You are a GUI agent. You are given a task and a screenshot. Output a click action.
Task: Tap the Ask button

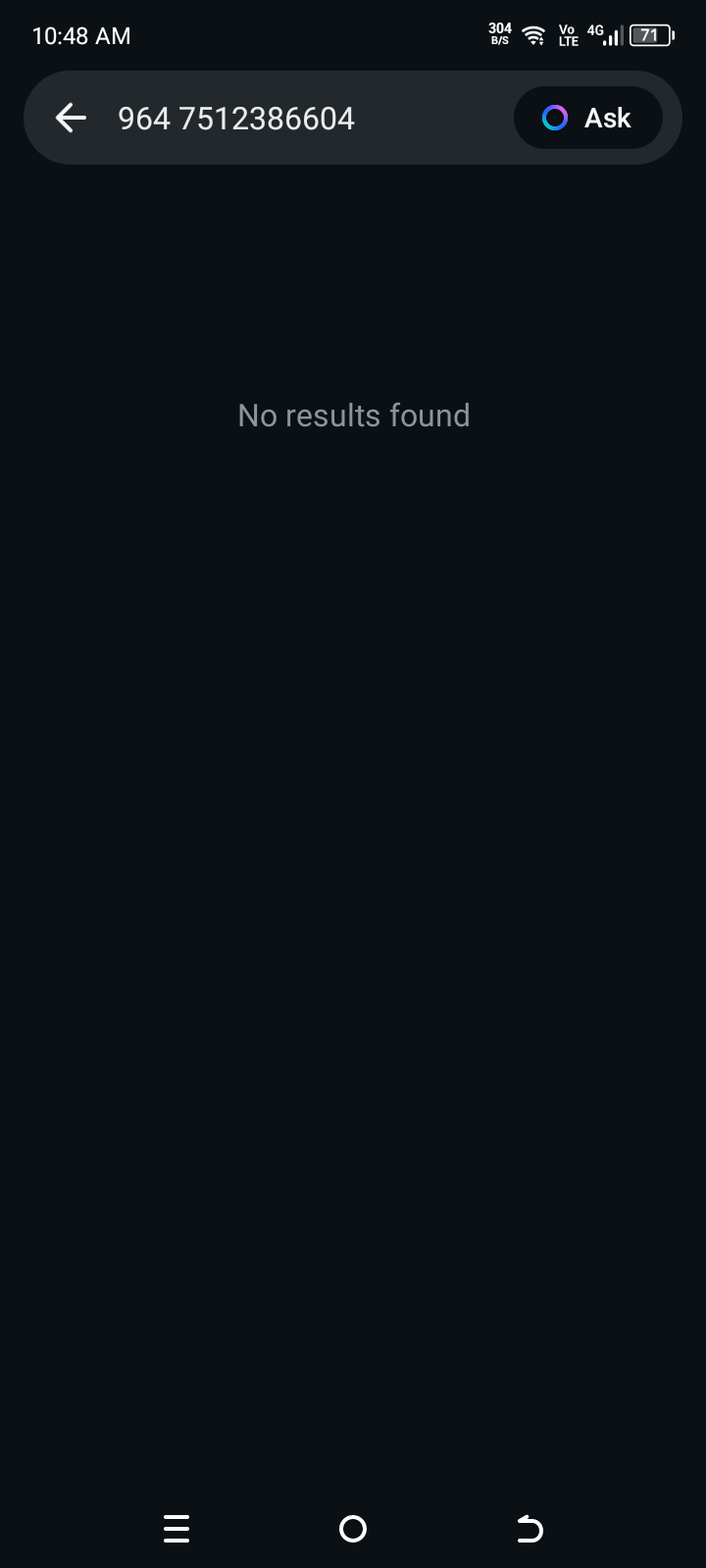(x=588, y=119)
